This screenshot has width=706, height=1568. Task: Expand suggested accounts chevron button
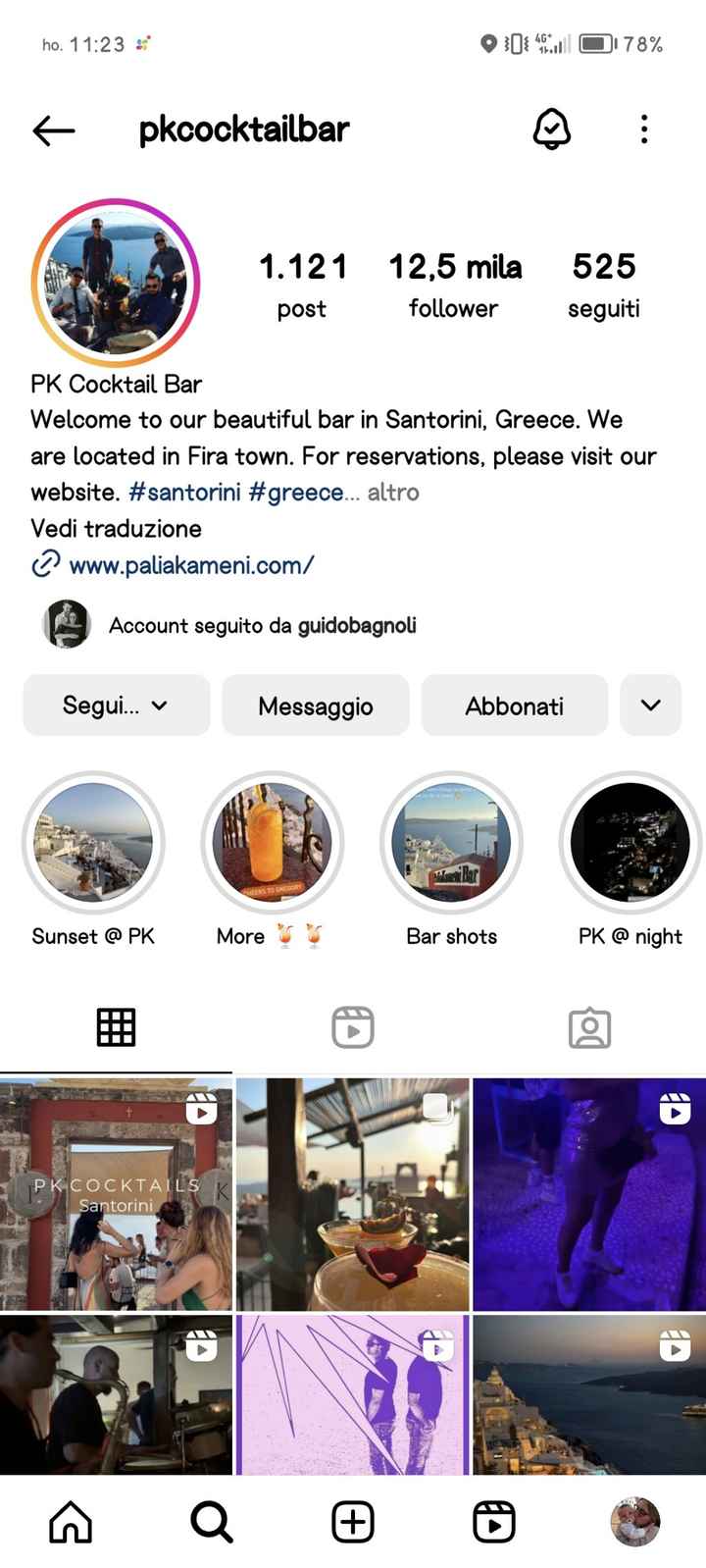click(x=650, y=706)
